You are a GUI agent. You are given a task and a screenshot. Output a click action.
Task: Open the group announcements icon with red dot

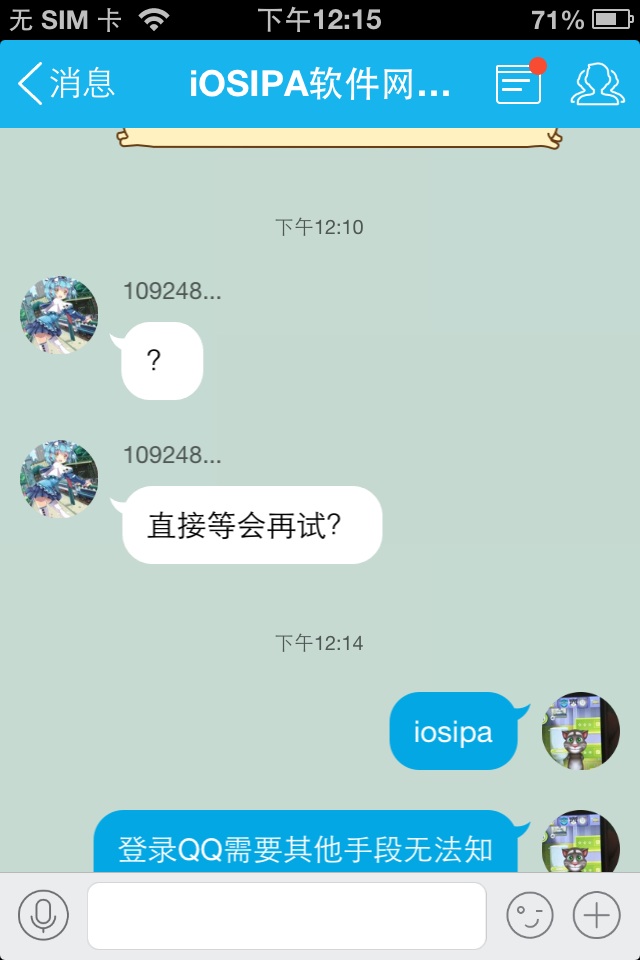519,84
